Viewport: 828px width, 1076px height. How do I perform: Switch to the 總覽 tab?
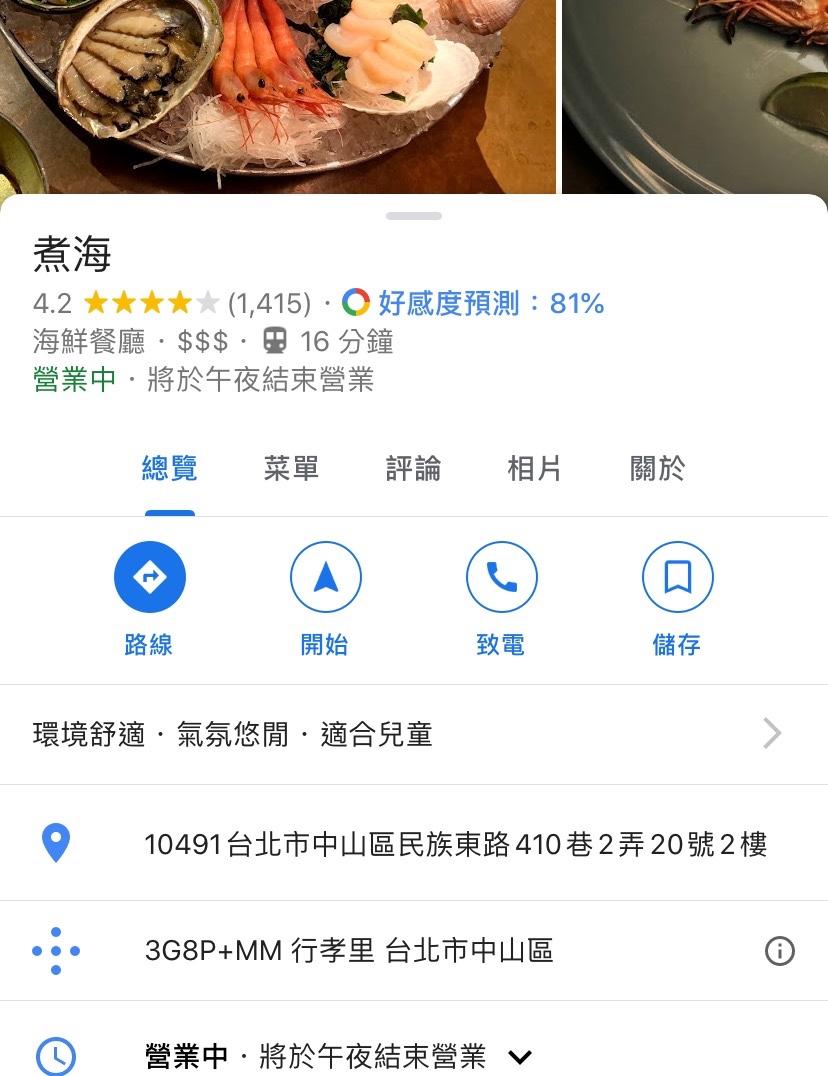[x=169, y=469]
